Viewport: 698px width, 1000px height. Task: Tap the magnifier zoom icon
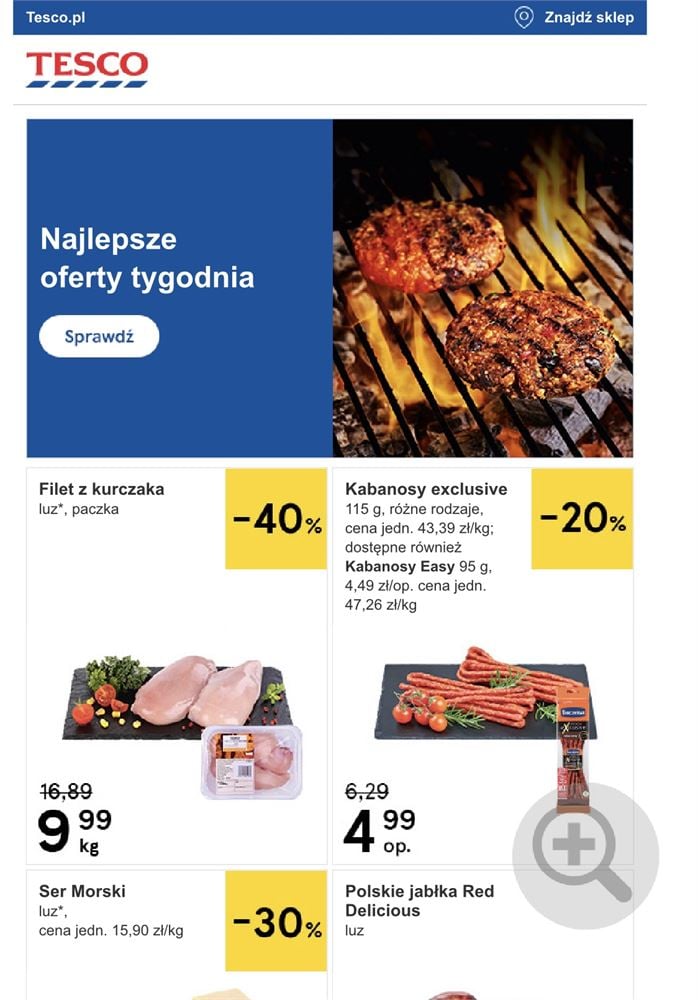[585, 855]
